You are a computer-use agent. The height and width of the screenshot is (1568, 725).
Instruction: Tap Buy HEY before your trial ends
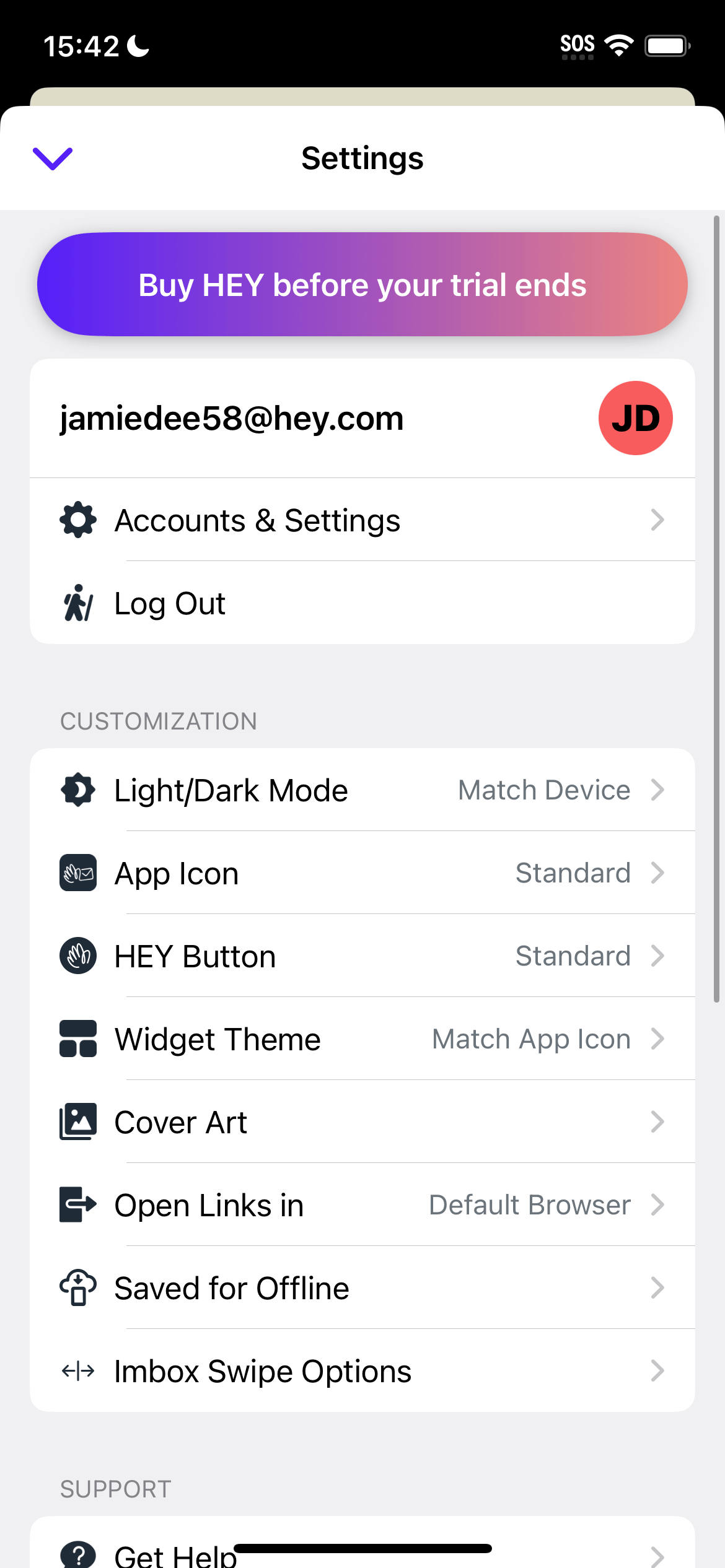pyautogui.click(x=362, y=284)
